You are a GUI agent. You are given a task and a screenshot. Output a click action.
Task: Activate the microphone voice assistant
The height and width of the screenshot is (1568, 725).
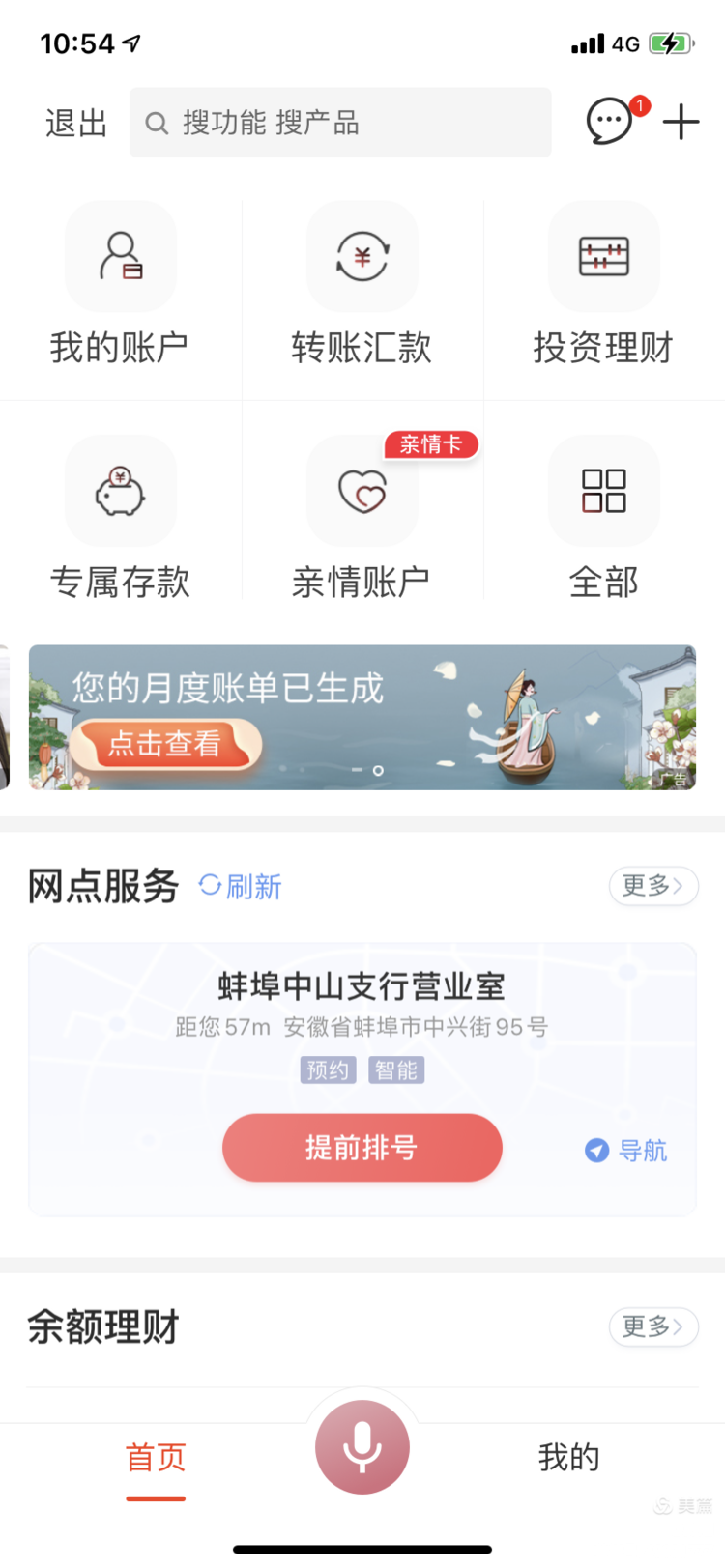pyautogui.click(x=362, y=1446)
